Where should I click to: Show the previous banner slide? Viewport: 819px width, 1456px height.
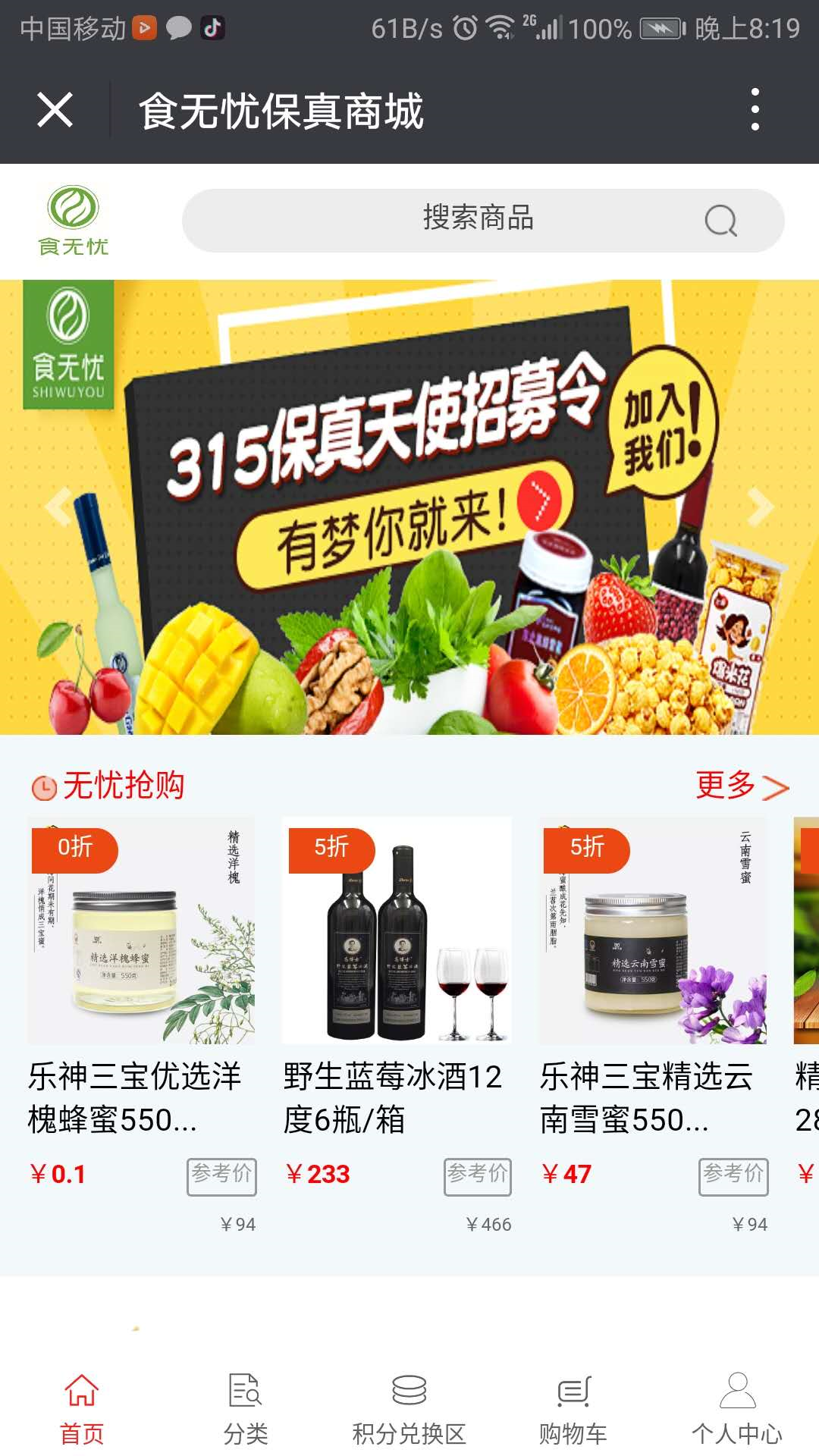click(x=58, y=507)
